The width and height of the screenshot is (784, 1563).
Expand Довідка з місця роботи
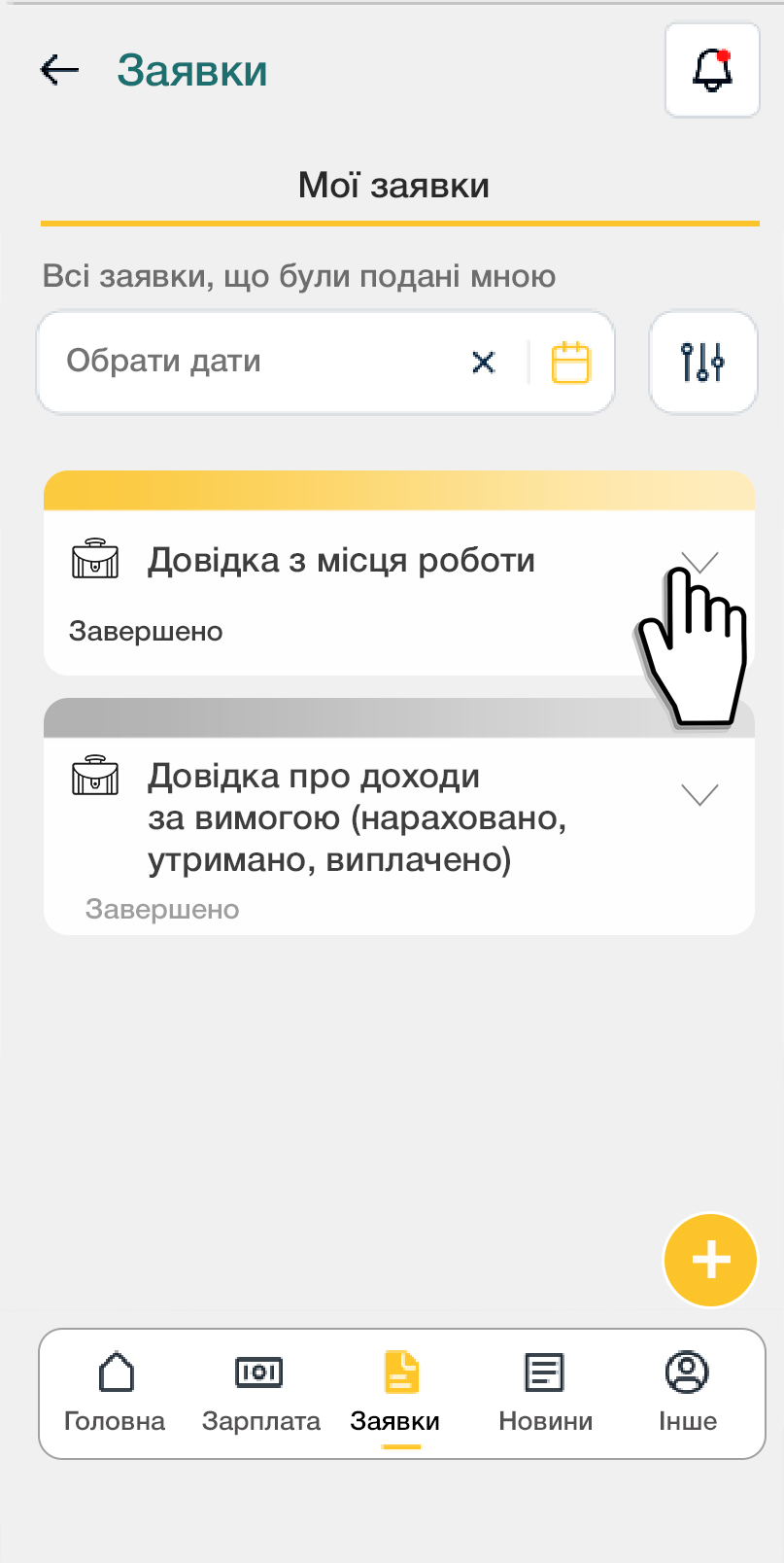(699, 562)
